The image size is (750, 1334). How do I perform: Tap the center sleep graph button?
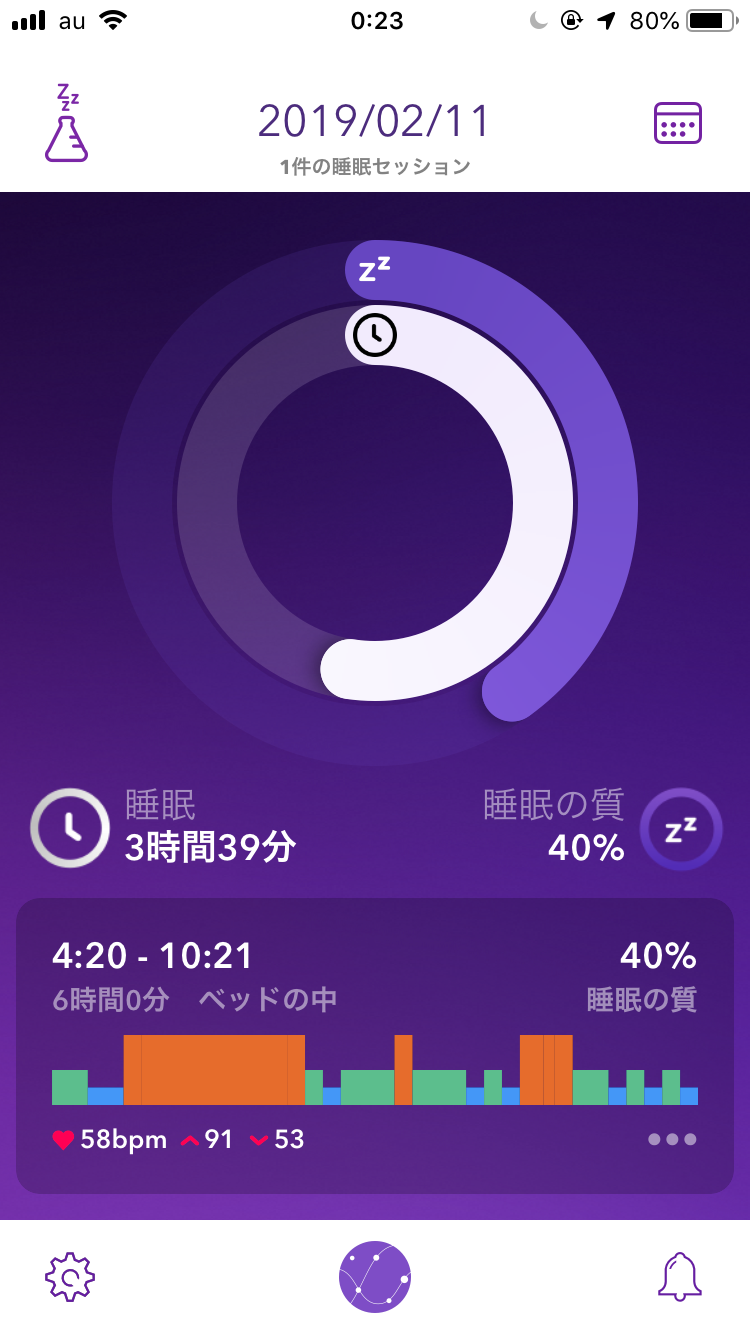pos(375,1277)
